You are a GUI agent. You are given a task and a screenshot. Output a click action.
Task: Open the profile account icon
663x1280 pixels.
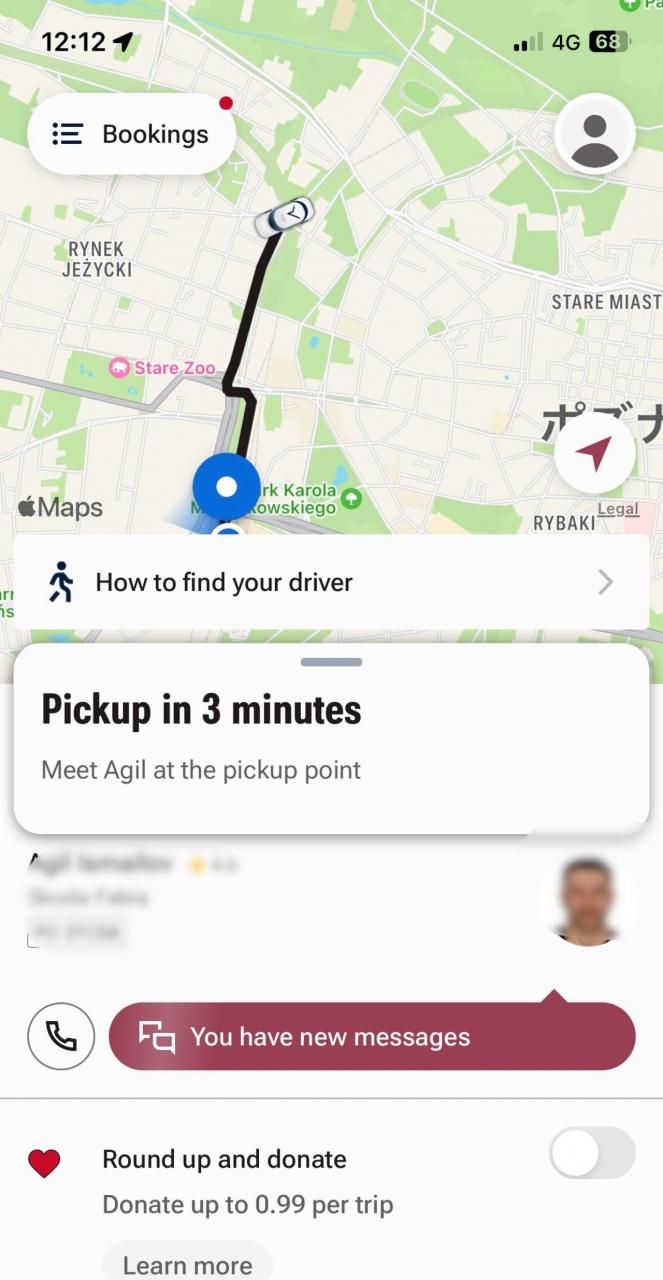pos(595,135)
